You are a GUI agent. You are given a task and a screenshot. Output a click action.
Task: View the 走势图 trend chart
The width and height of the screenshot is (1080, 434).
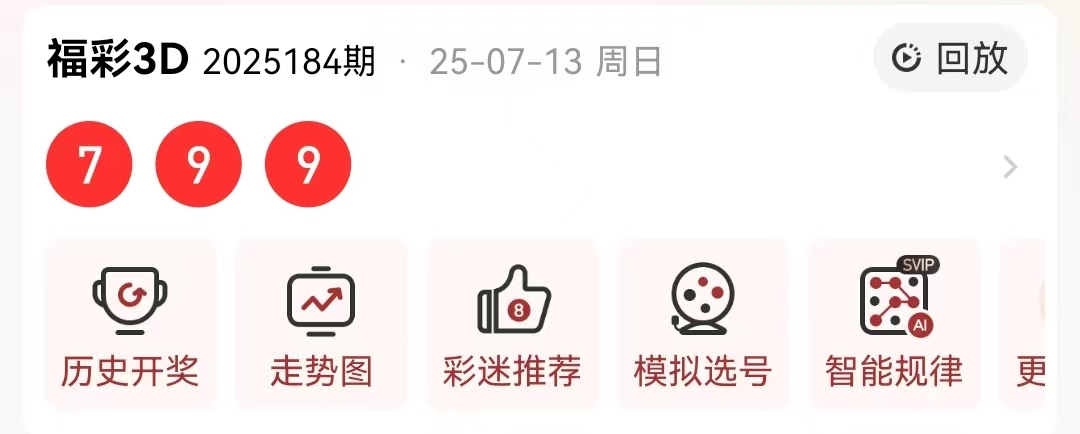pos(321,324)
